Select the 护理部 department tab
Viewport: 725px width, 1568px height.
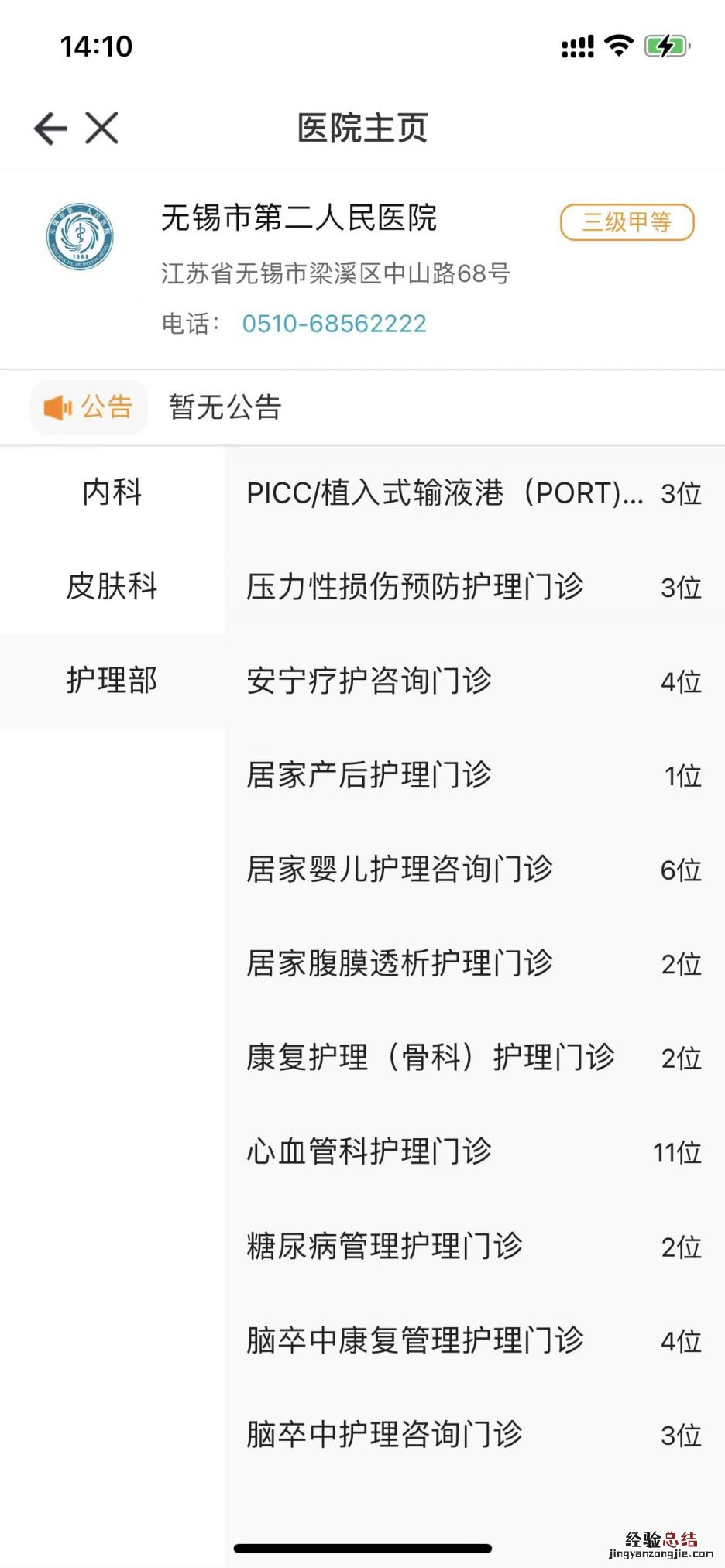pos(112,681)
